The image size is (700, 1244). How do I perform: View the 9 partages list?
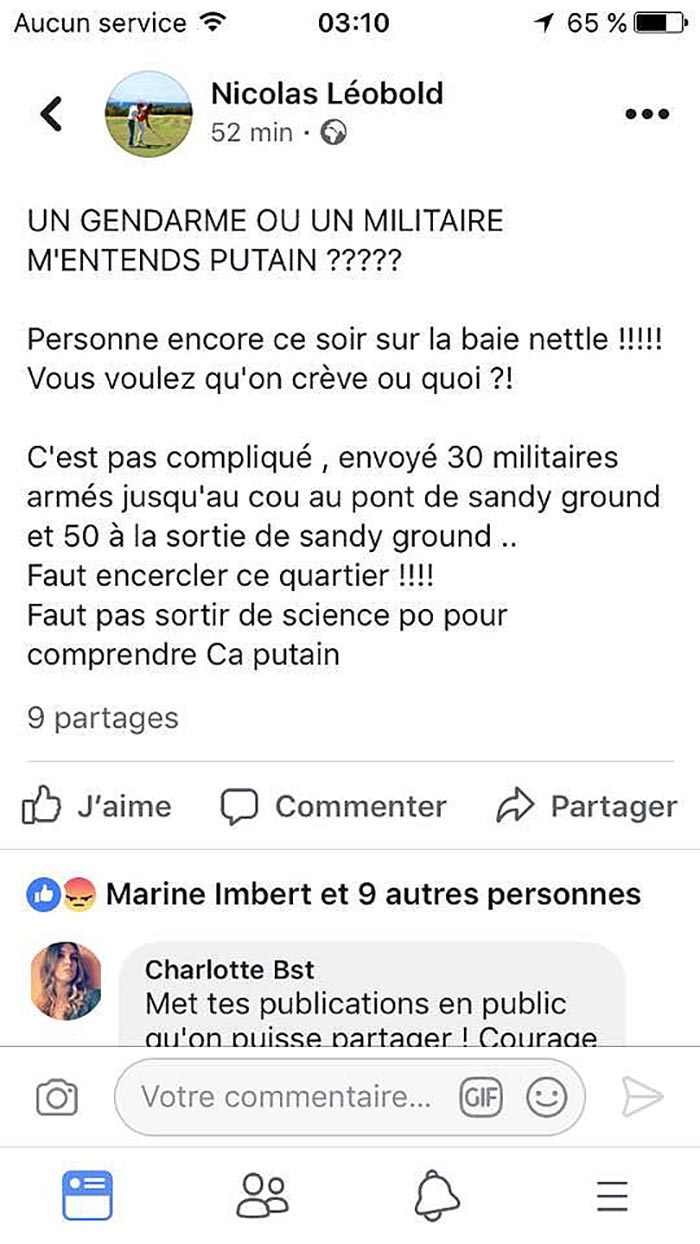102,718
